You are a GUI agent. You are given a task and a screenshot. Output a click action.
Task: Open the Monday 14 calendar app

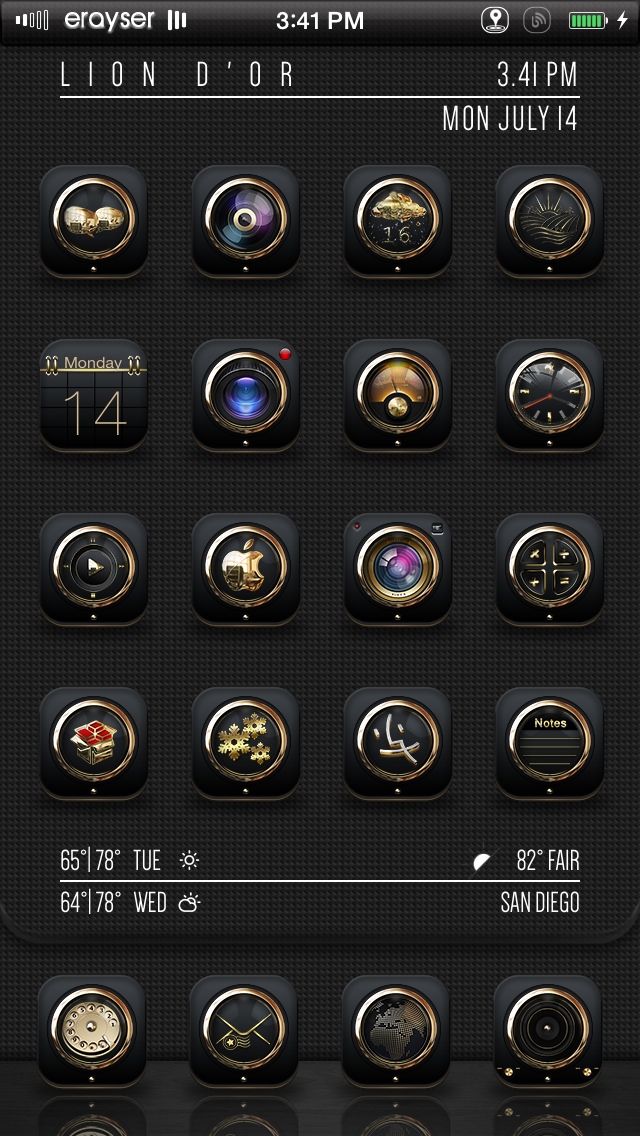94,393
